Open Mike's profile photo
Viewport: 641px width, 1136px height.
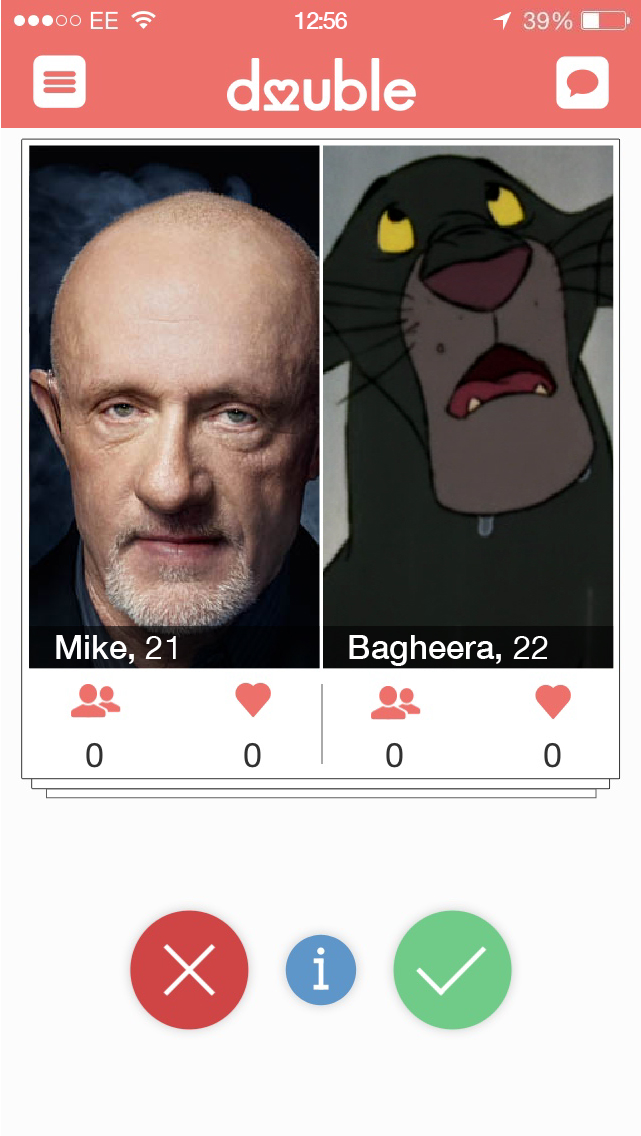[x=174, y=390]
